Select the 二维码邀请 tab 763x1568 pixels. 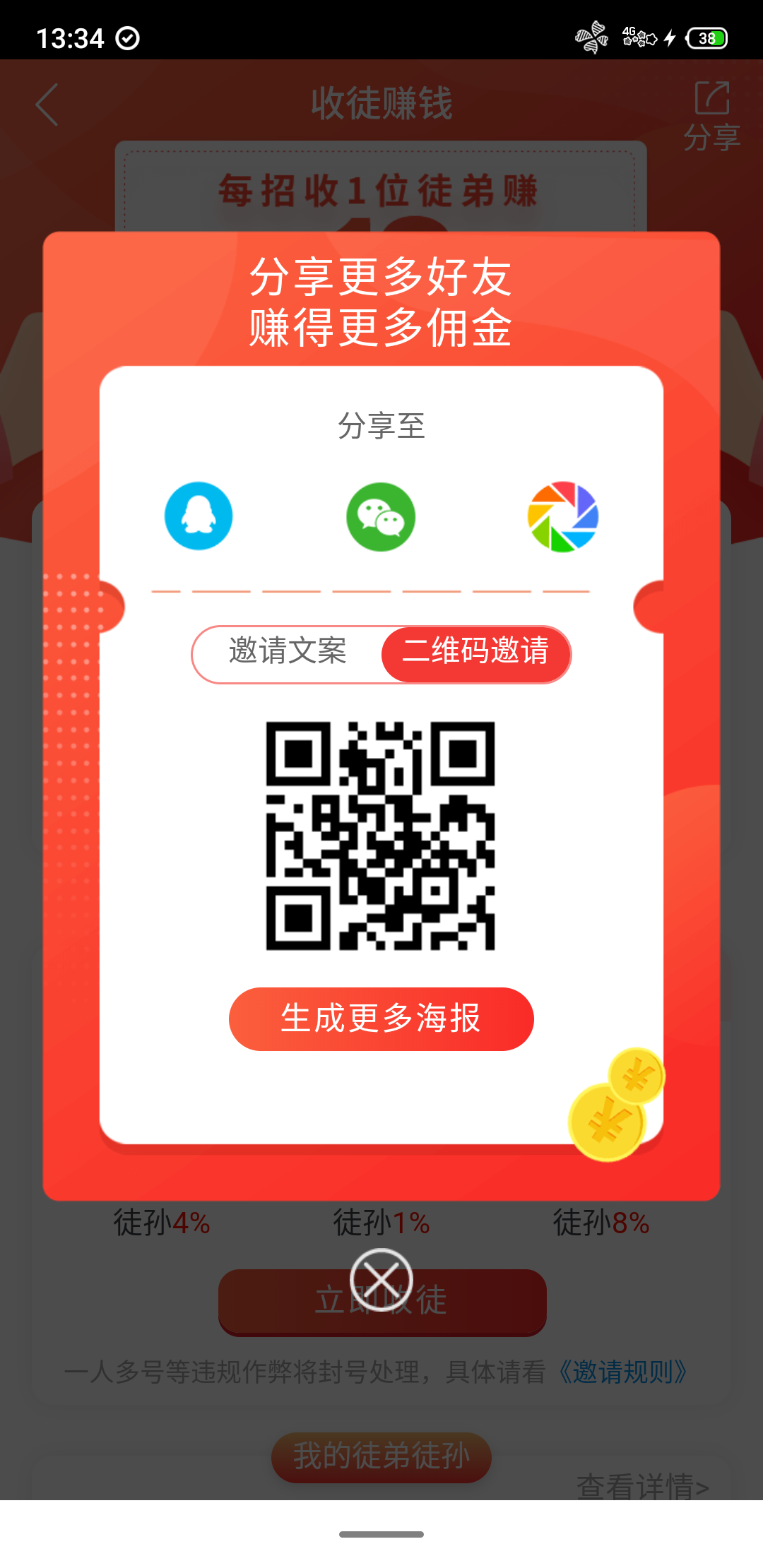click(x=475, y=652)
